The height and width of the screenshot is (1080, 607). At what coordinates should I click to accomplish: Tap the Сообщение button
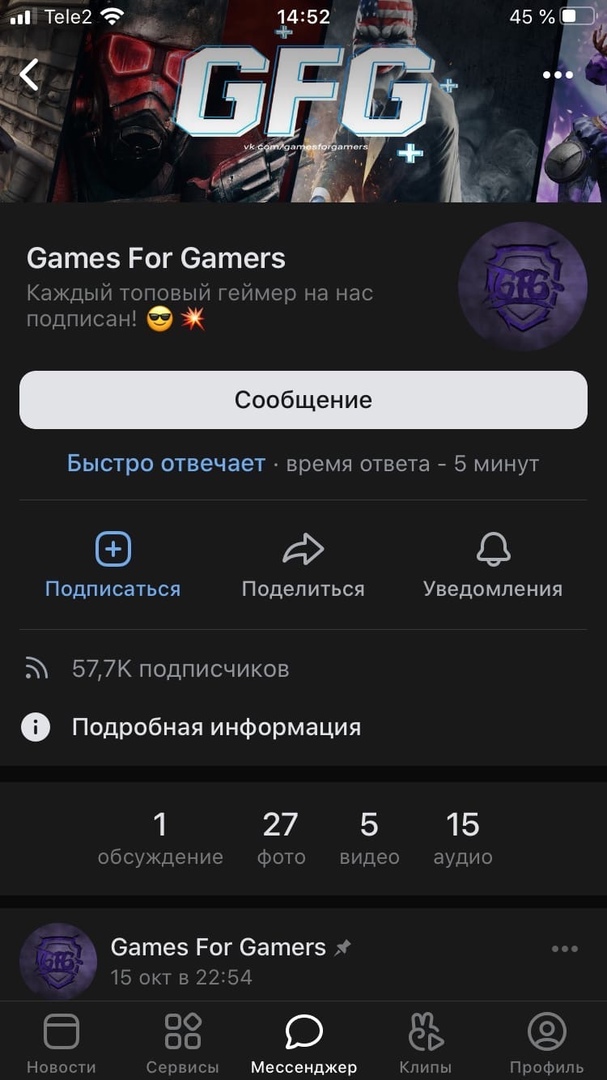[303, 400]
